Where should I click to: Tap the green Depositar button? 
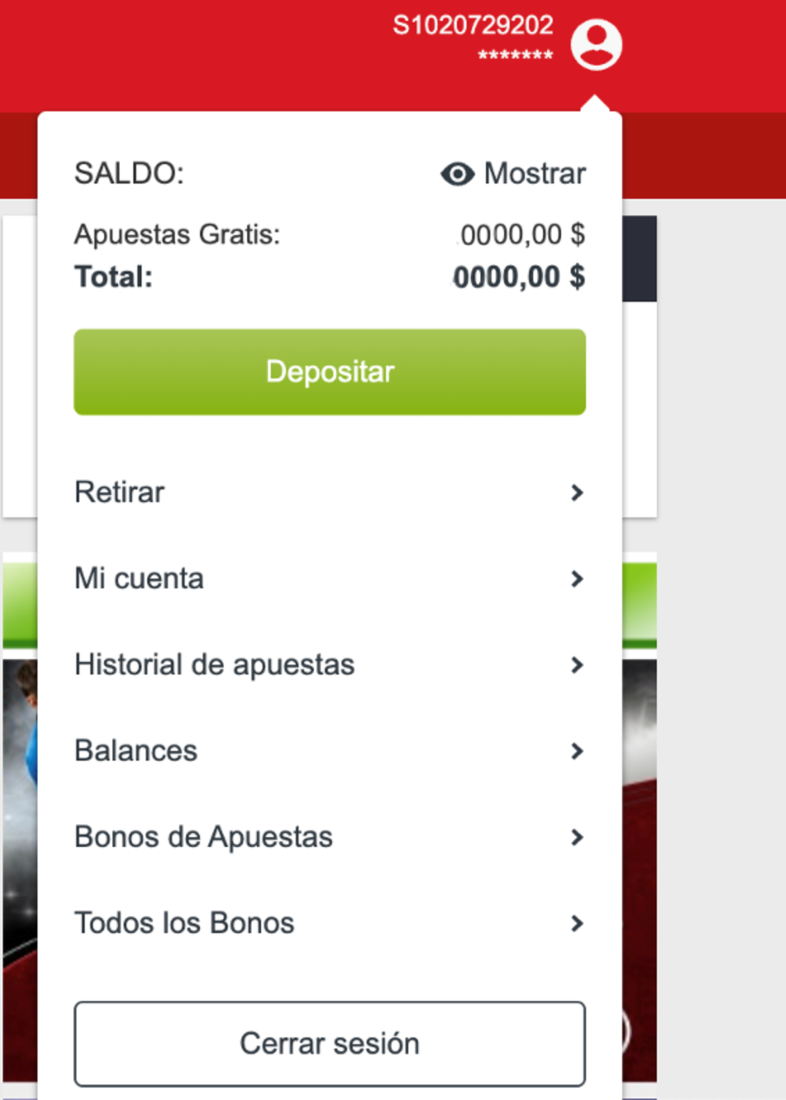point(329,372)
